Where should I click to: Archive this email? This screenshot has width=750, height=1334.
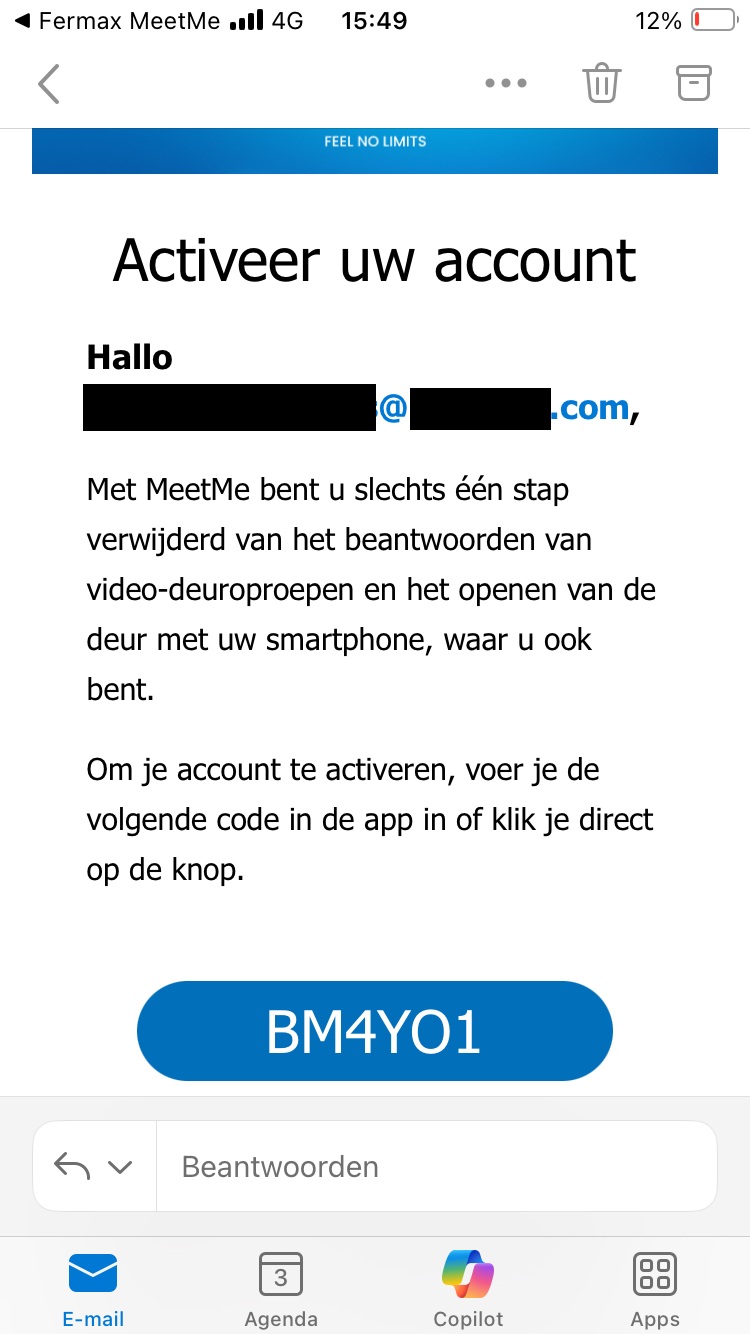694,84
